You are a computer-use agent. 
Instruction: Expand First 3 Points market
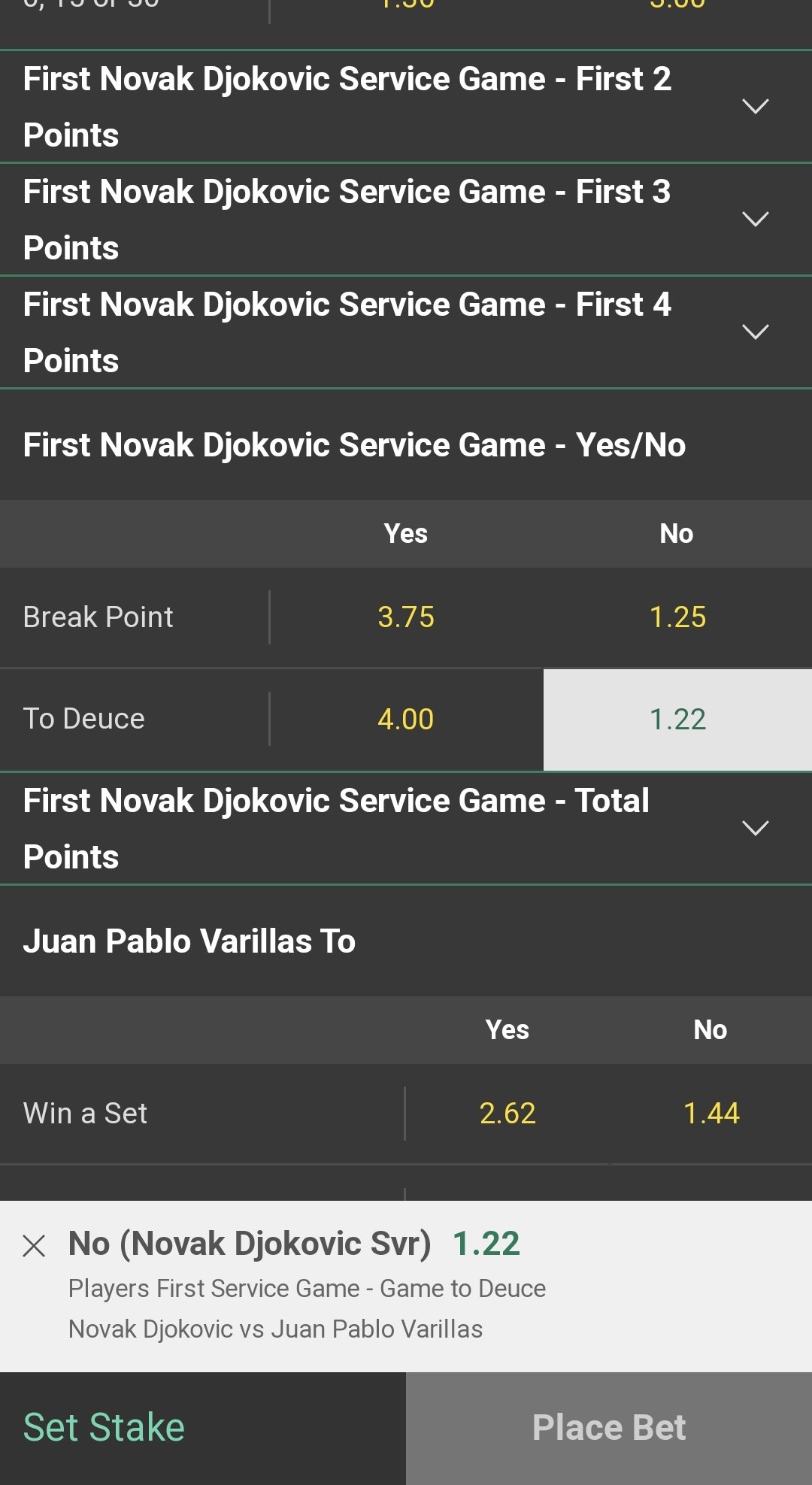pyautogui.click(x=755, y=219)
